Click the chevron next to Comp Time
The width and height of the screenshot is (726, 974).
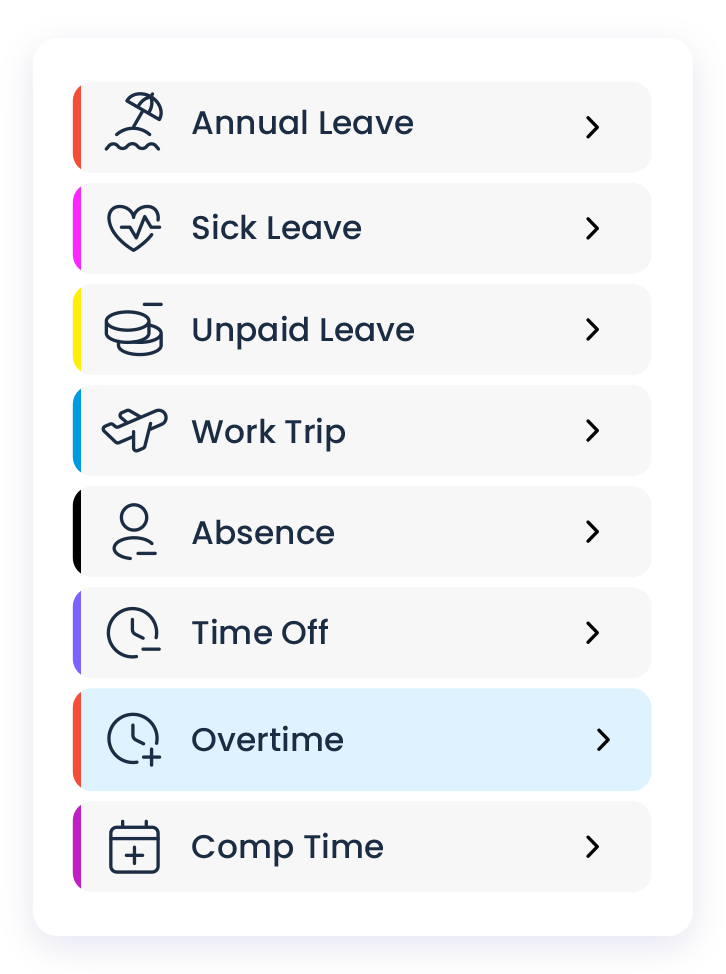[592, 846]
